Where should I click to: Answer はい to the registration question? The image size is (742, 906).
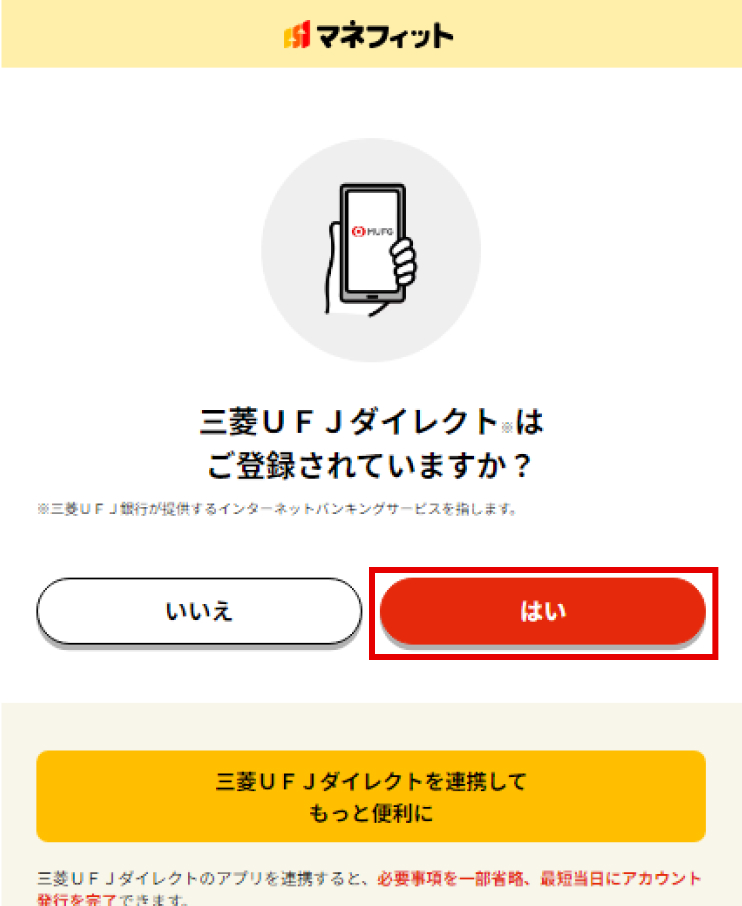tap(543, 611)
